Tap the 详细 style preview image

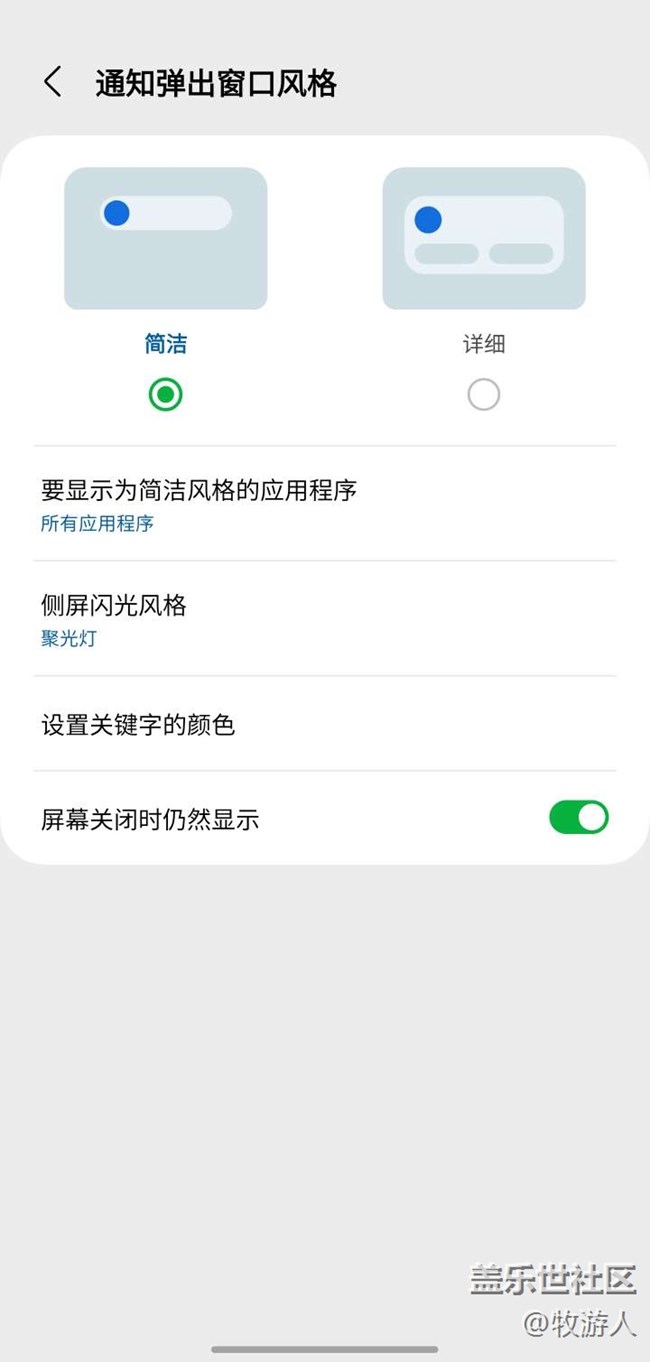(484, 238)
